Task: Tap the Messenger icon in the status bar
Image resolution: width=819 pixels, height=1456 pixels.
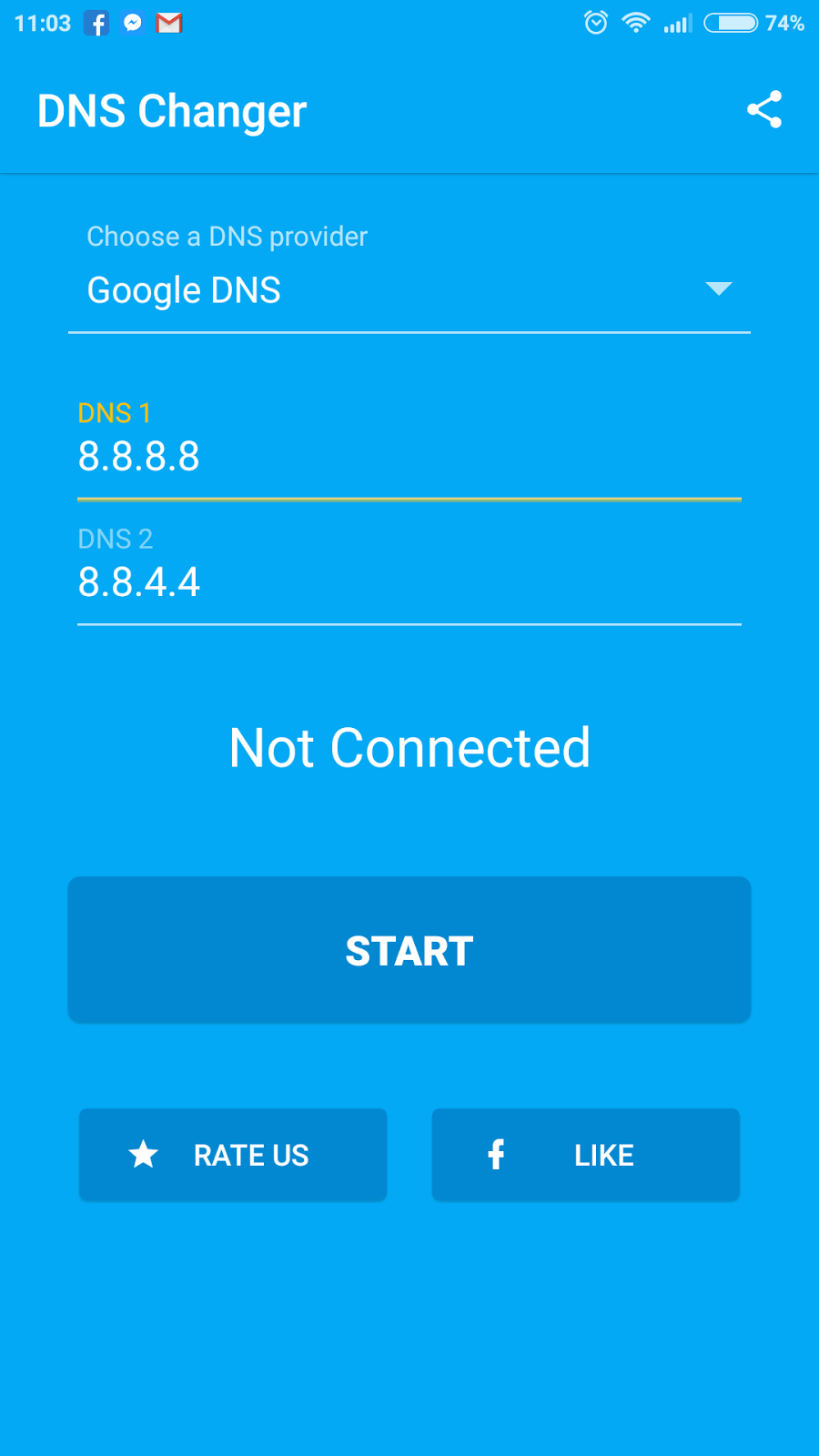Action: (x=132, y=23)
